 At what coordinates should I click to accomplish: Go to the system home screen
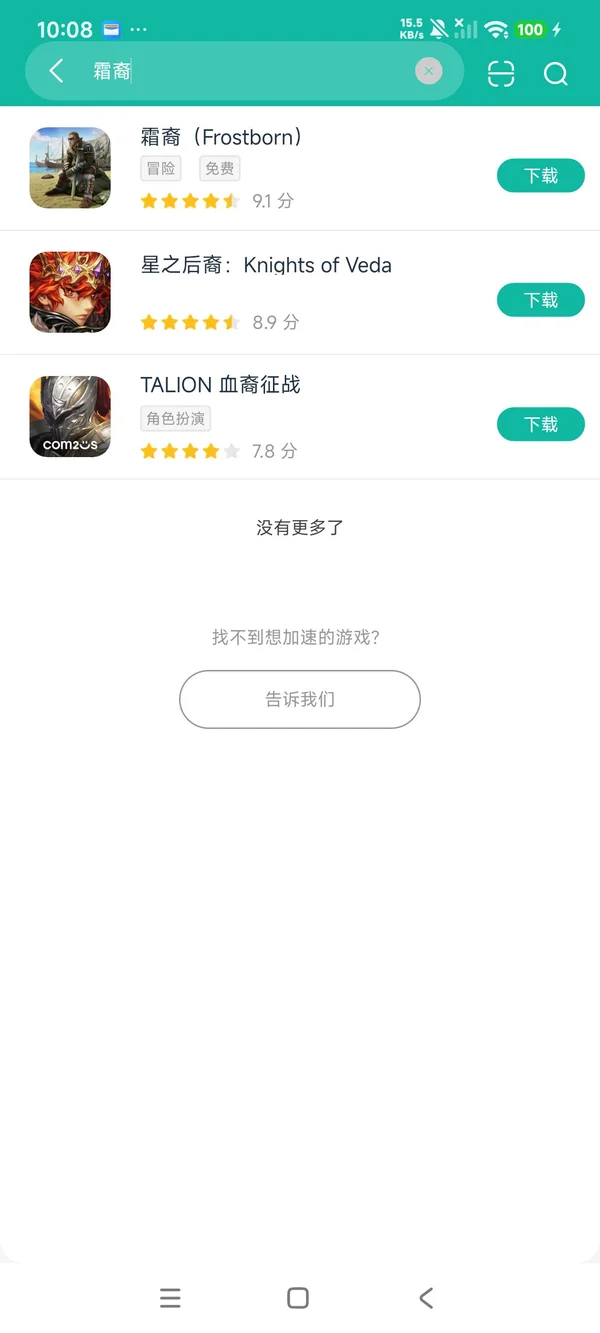pyautogui.click(x=298, y=1298)
